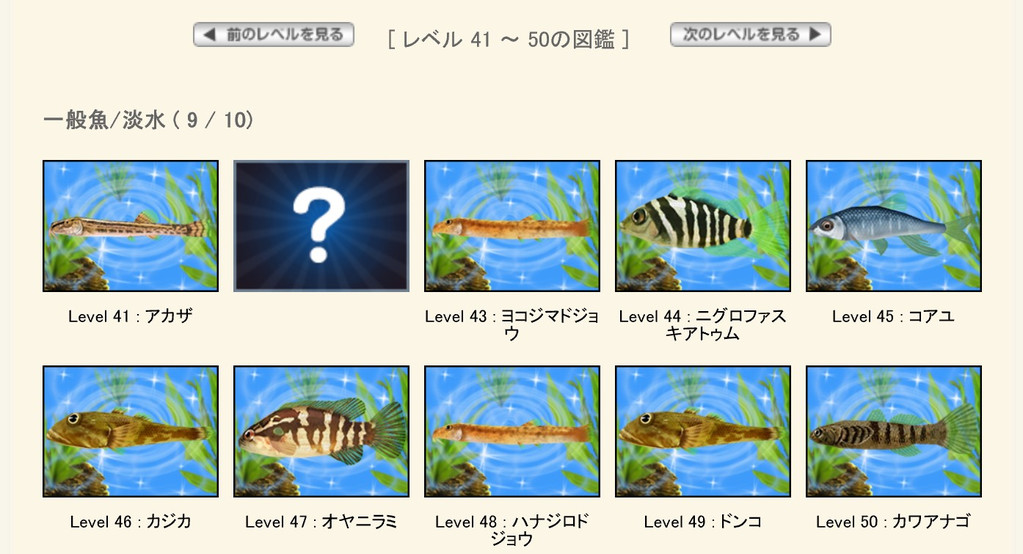Open the Level 41 アカザ fish tile
Image resolution: width=1023 pixels, height=554 pixels.
130,226
